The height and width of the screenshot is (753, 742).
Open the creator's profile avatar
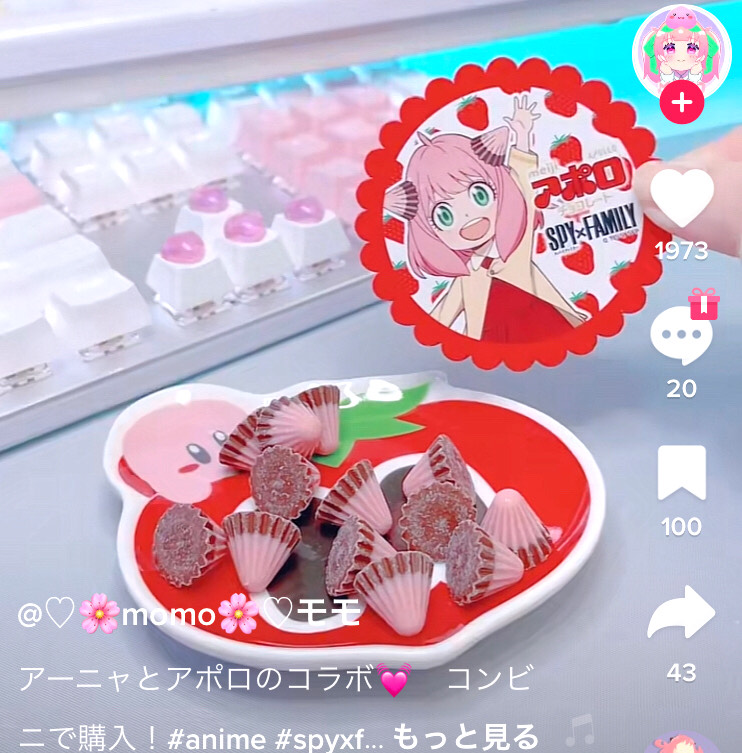point(681,48)
